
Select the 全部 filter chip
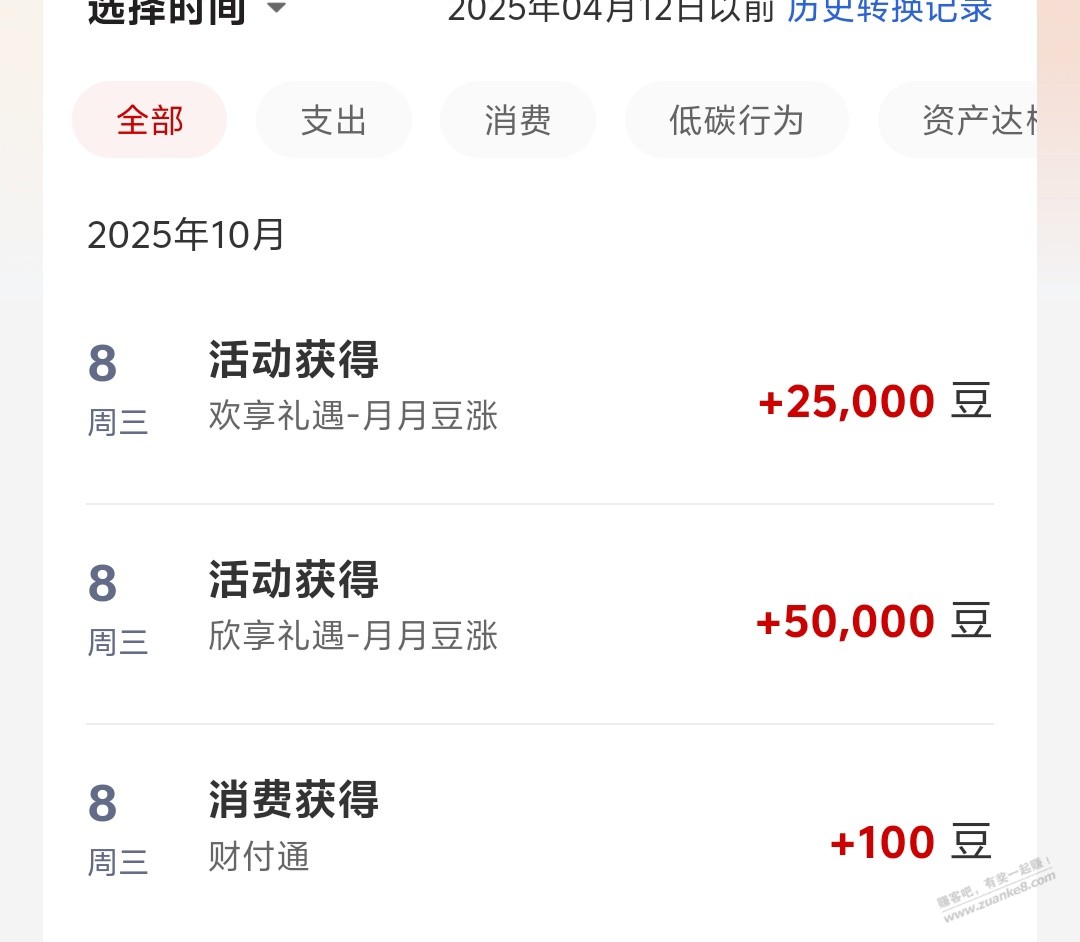[150, 121]
